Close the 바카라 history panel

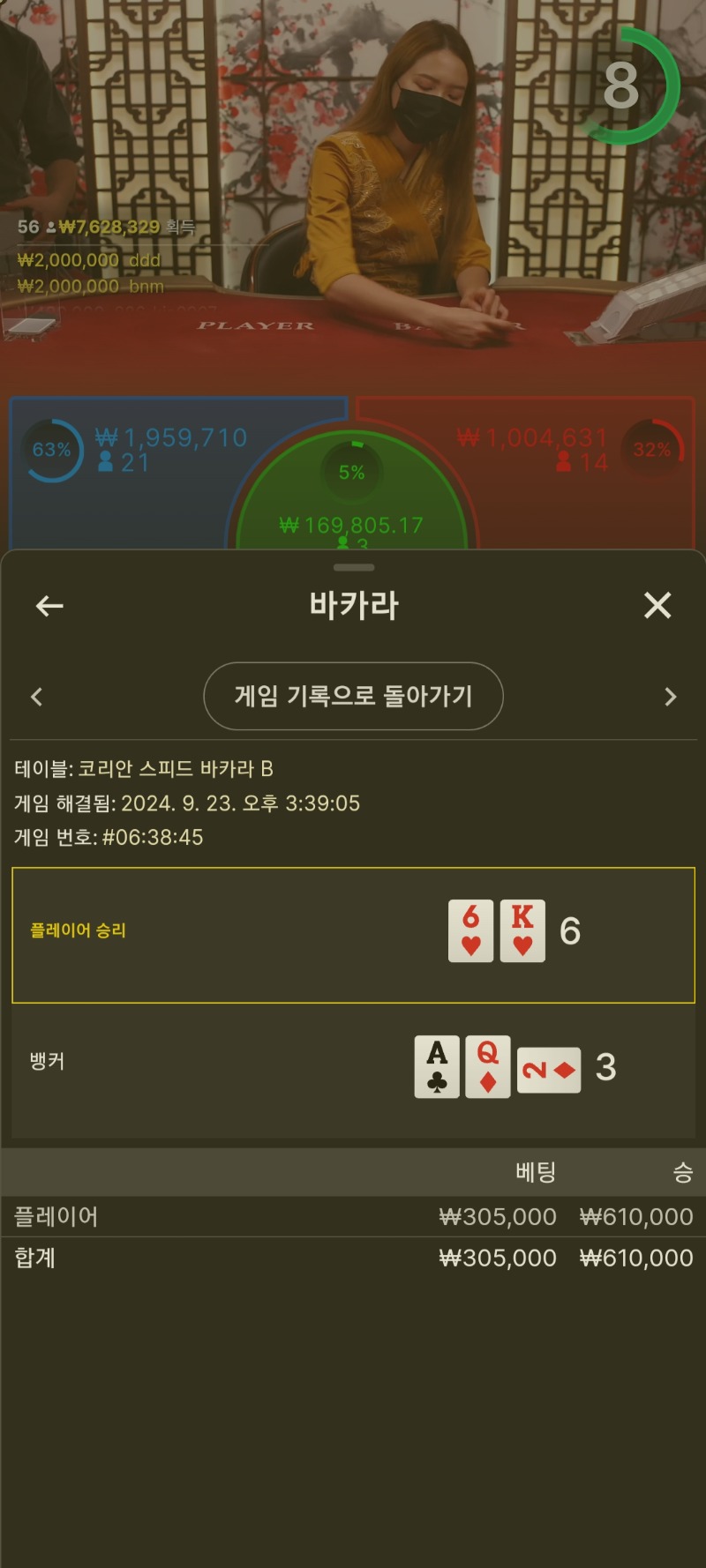pos(657,606)
